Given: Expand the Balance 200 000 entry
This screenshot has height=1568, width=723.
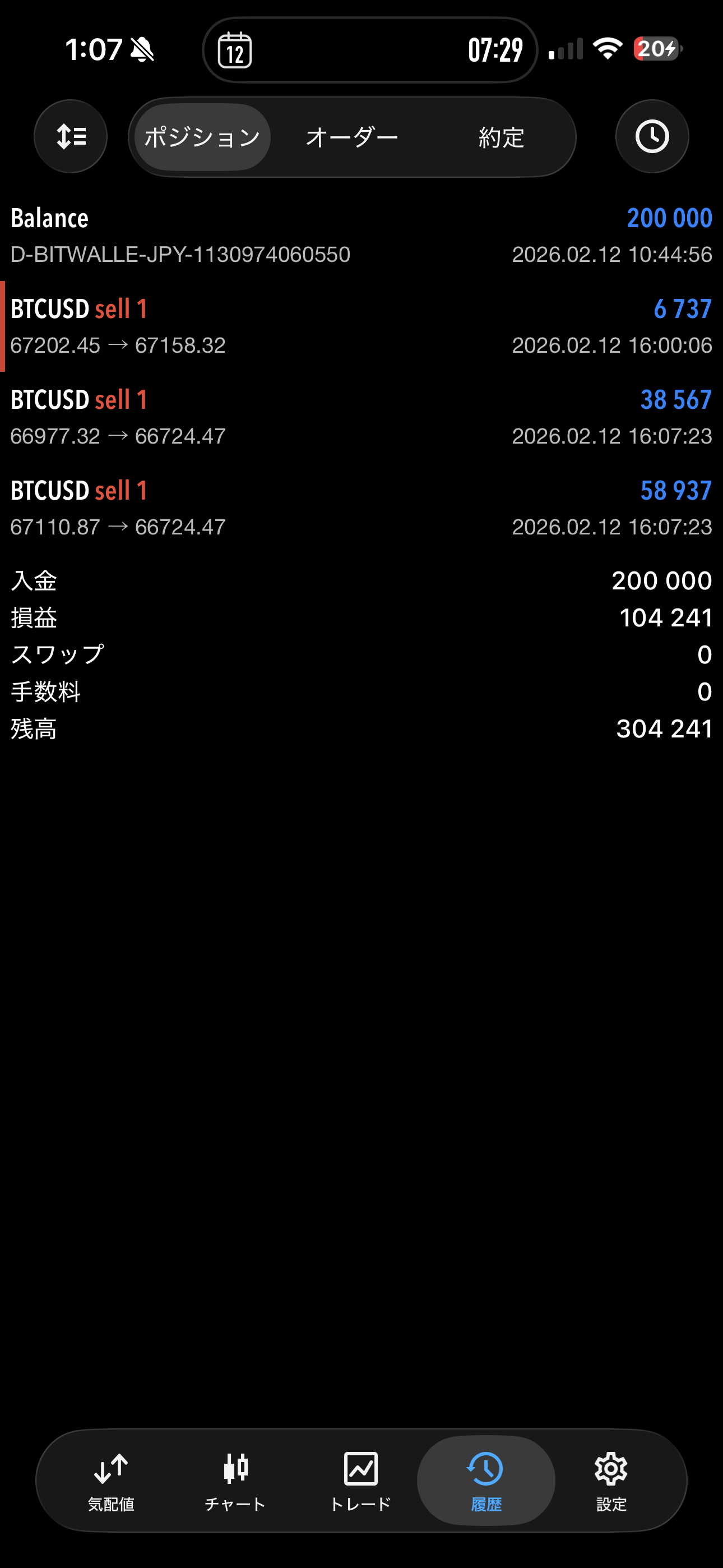Looking at the screenshot, I should tap(361, 235).
